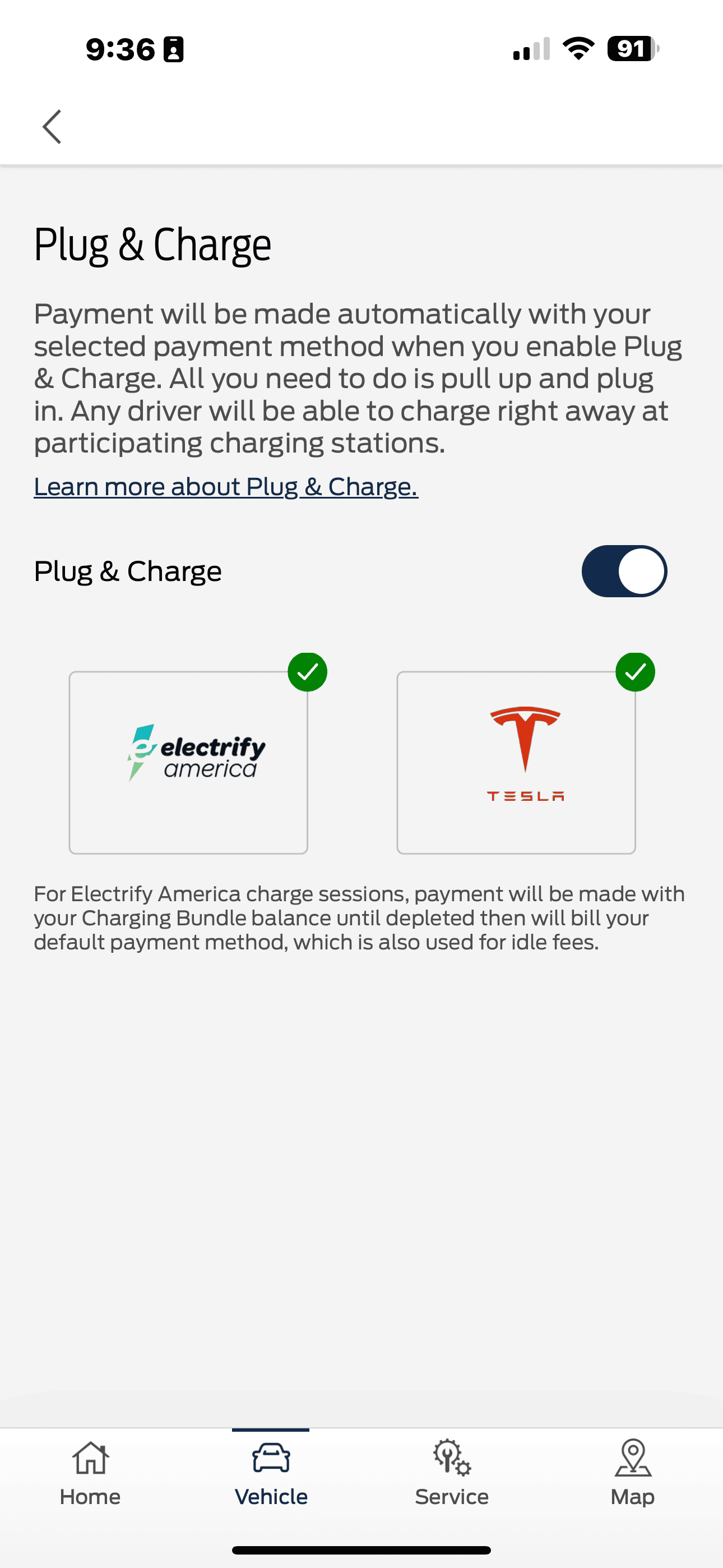This screenshot has width=723, height=1568.
Task: Go back using the arrow icon
Action: pyautogui.click(x=52, y=127)
